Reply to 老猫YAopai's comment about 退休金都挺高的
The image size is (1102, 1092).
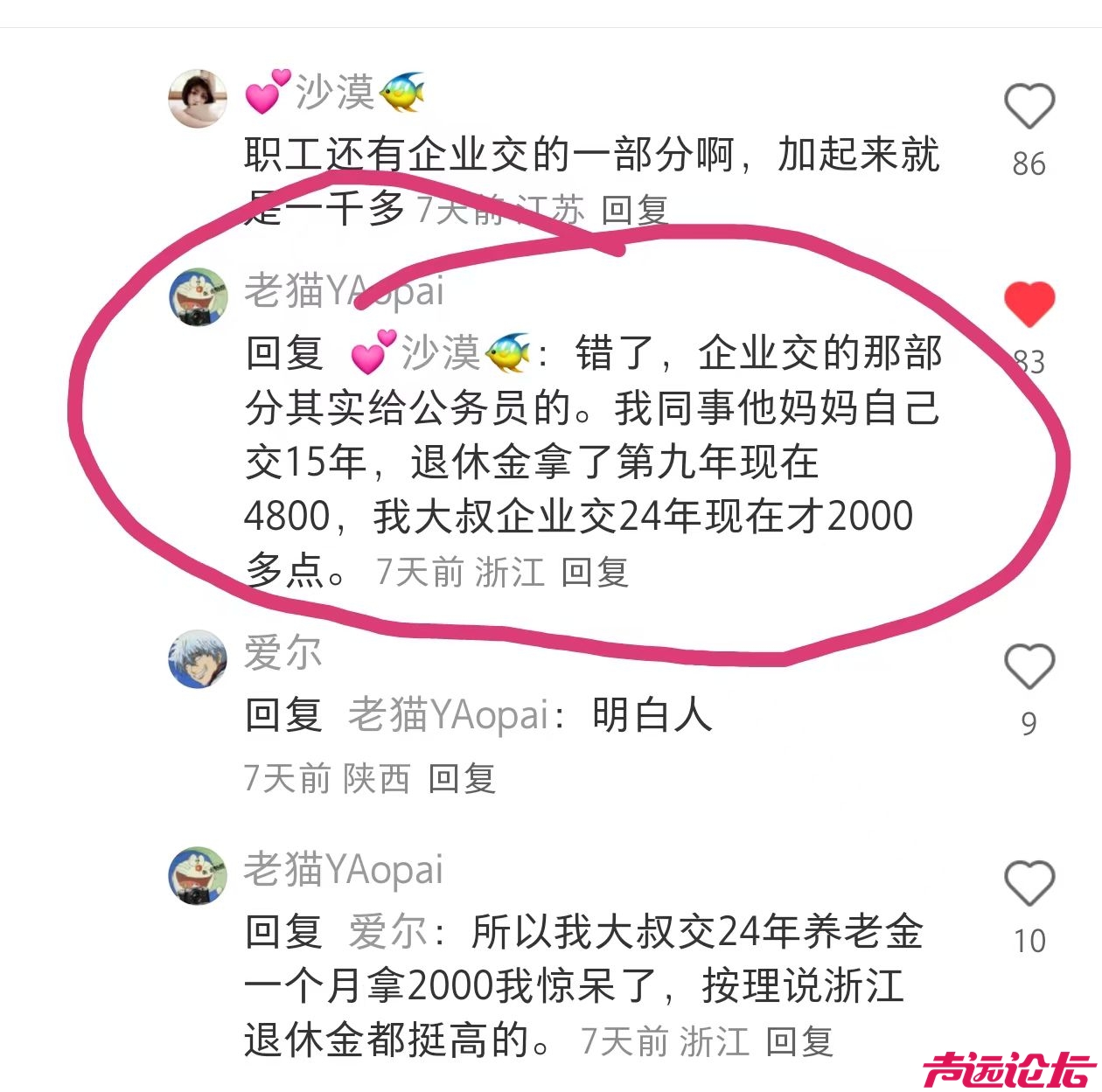click(x=799, y=1041)
